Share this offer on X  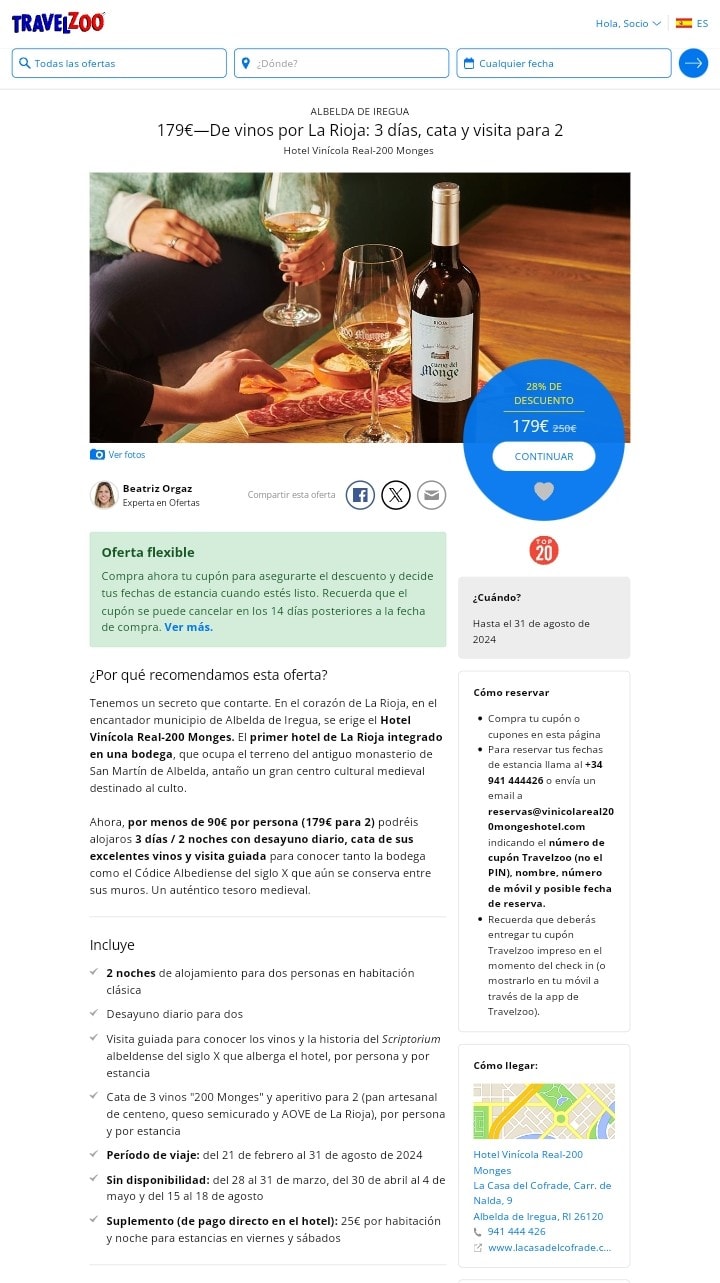396,495
